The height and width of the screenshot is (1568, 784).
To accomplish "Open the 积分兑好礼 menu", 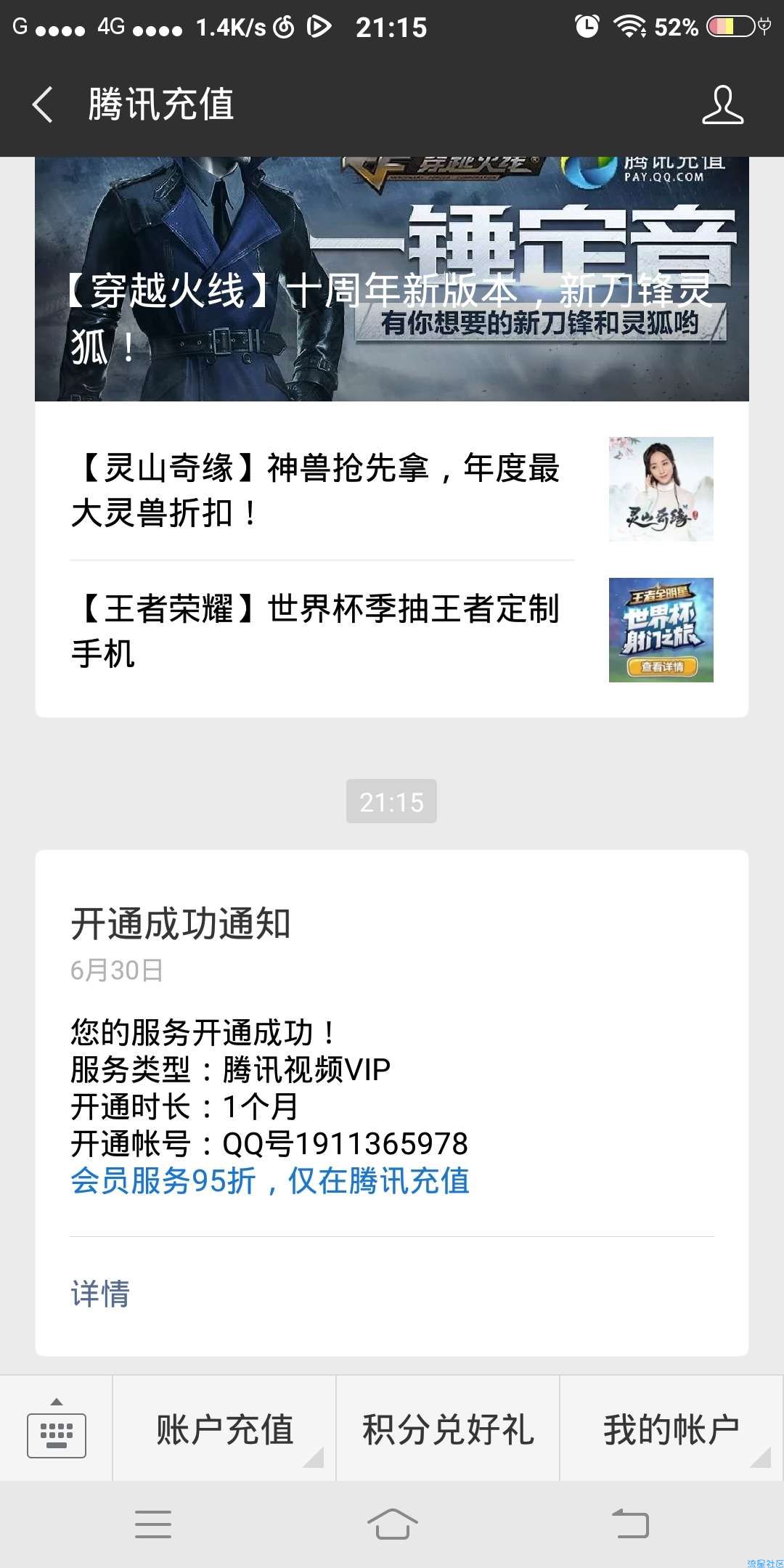I will point(448,1429).
